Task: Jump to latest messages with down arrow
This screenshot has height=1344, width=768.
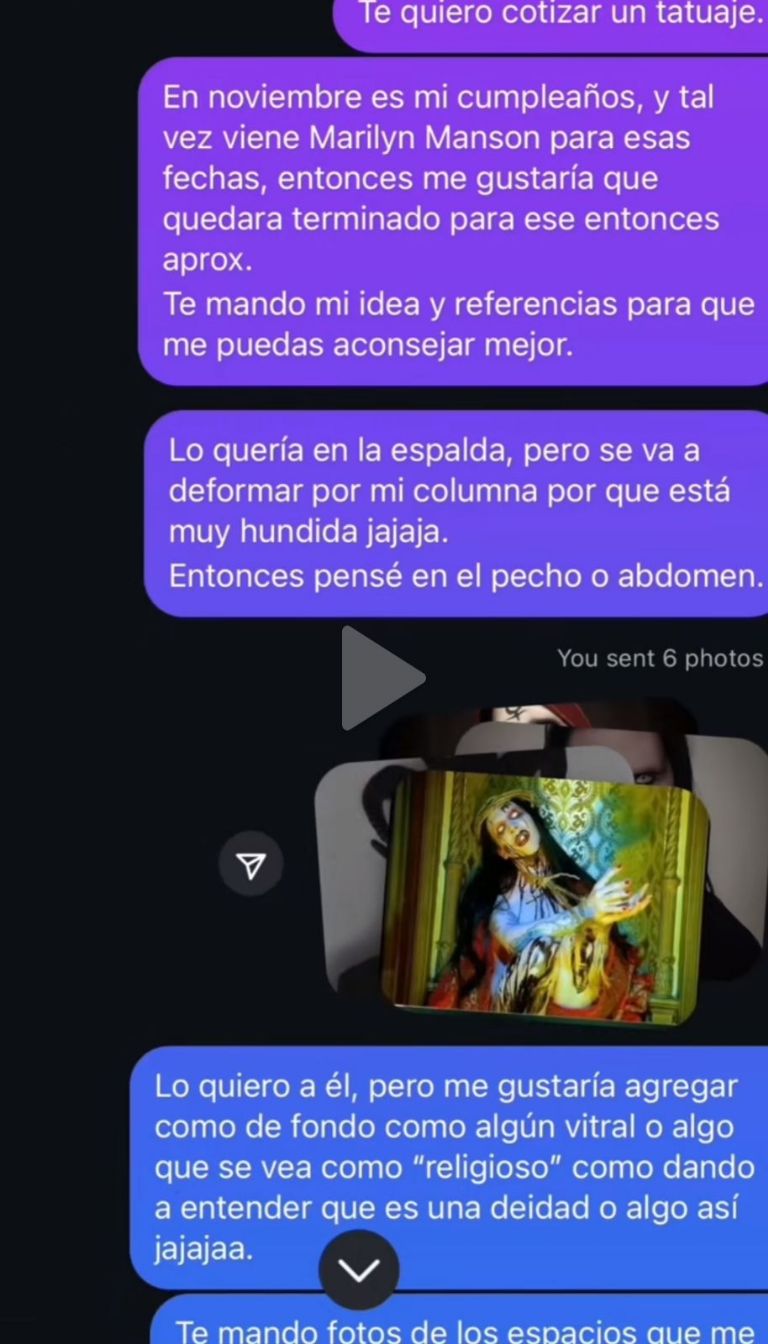Action: [x=359, y=1270]
